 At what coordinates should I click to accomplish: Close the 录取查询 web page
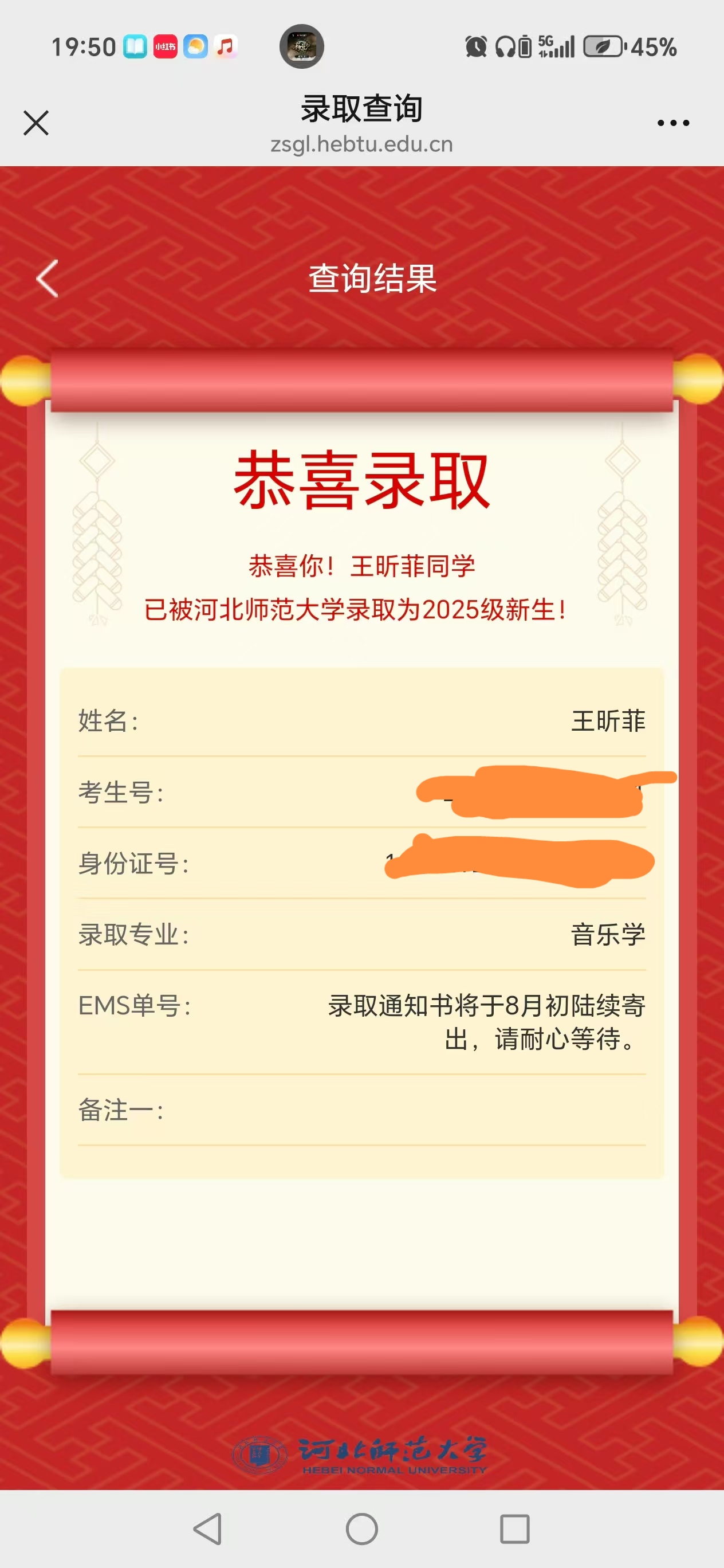point(36,123)
